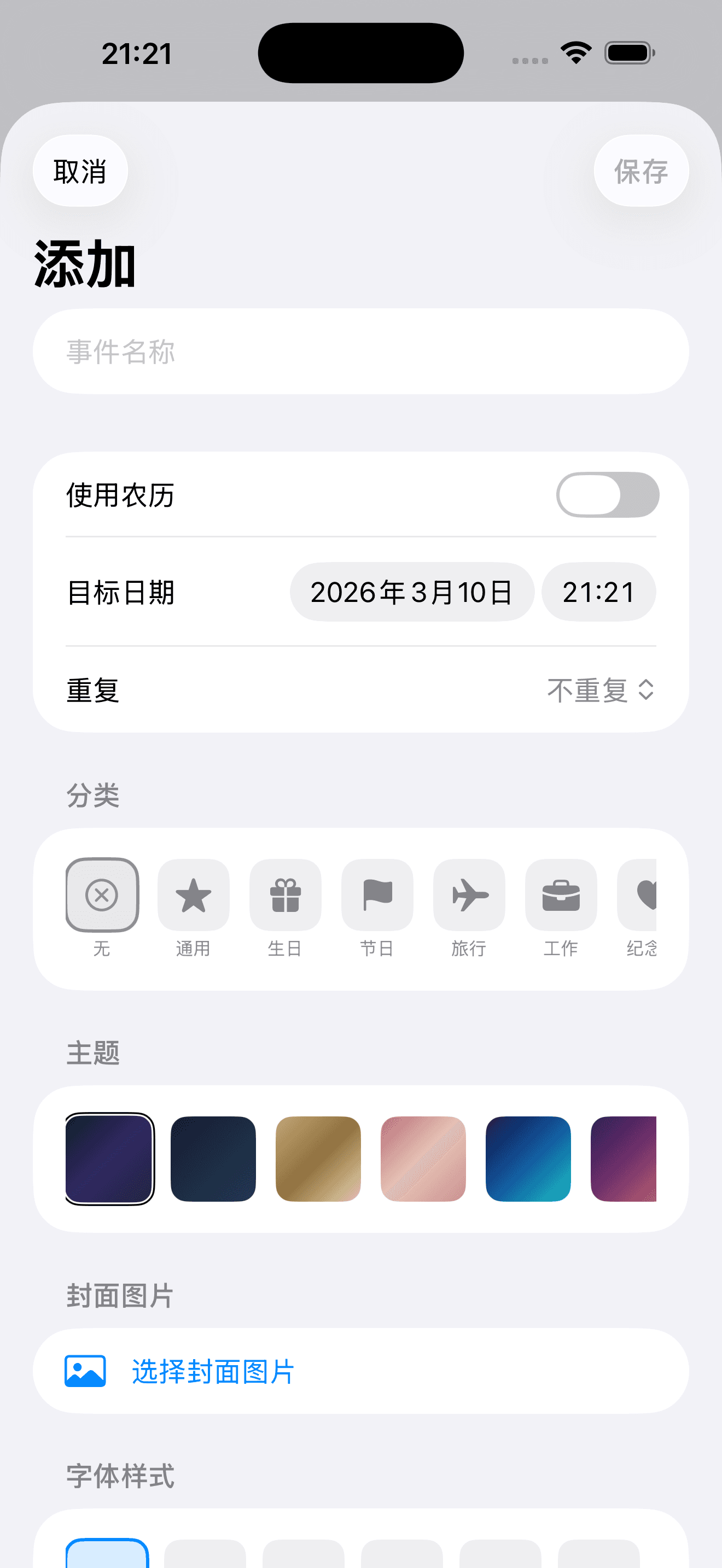Choose the 旅行 airplane category icon
Viewport: 722px width, 1568px height.
click(x=469, y=896)
